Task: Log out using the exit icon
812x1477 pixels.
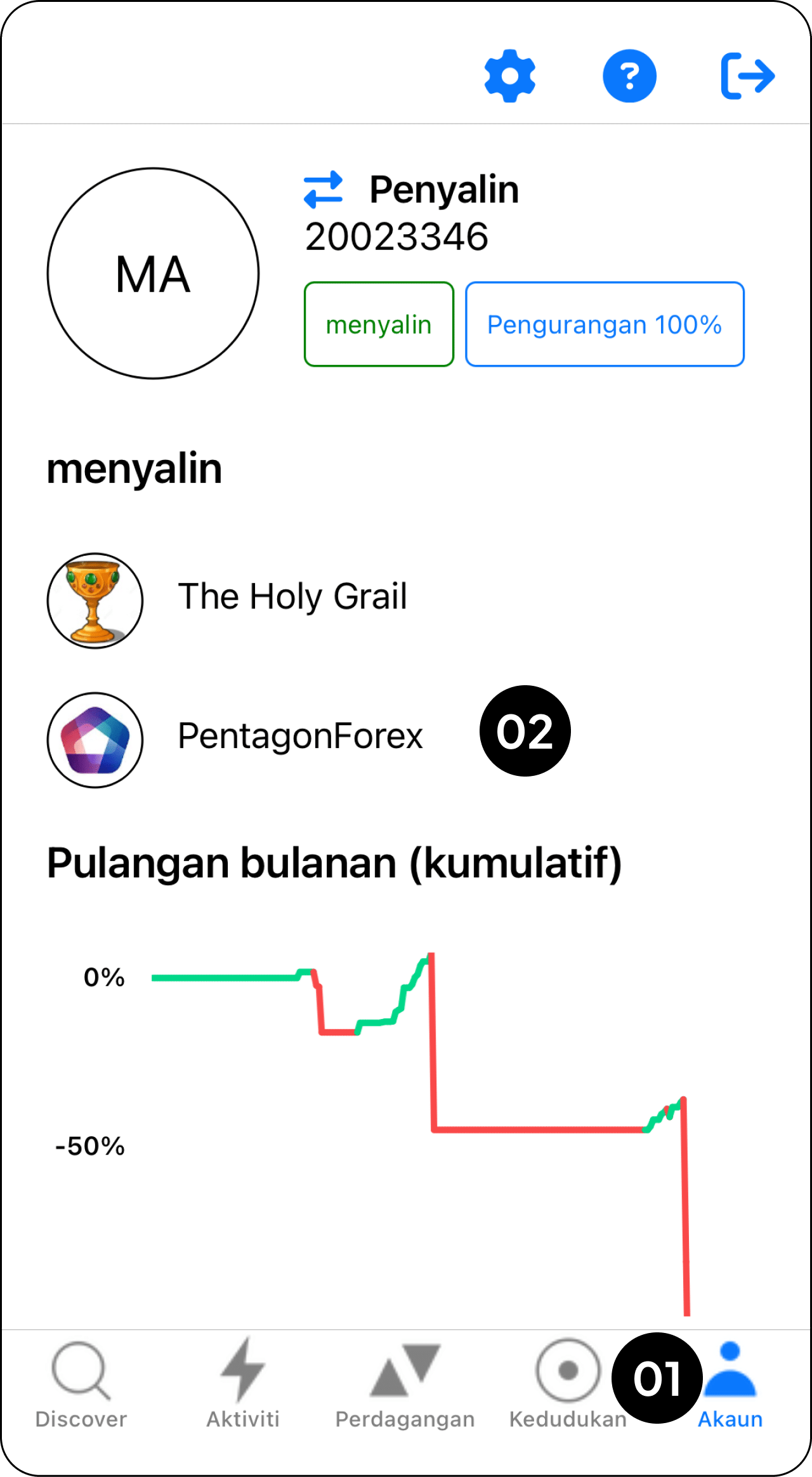Action: click(747, 76)
